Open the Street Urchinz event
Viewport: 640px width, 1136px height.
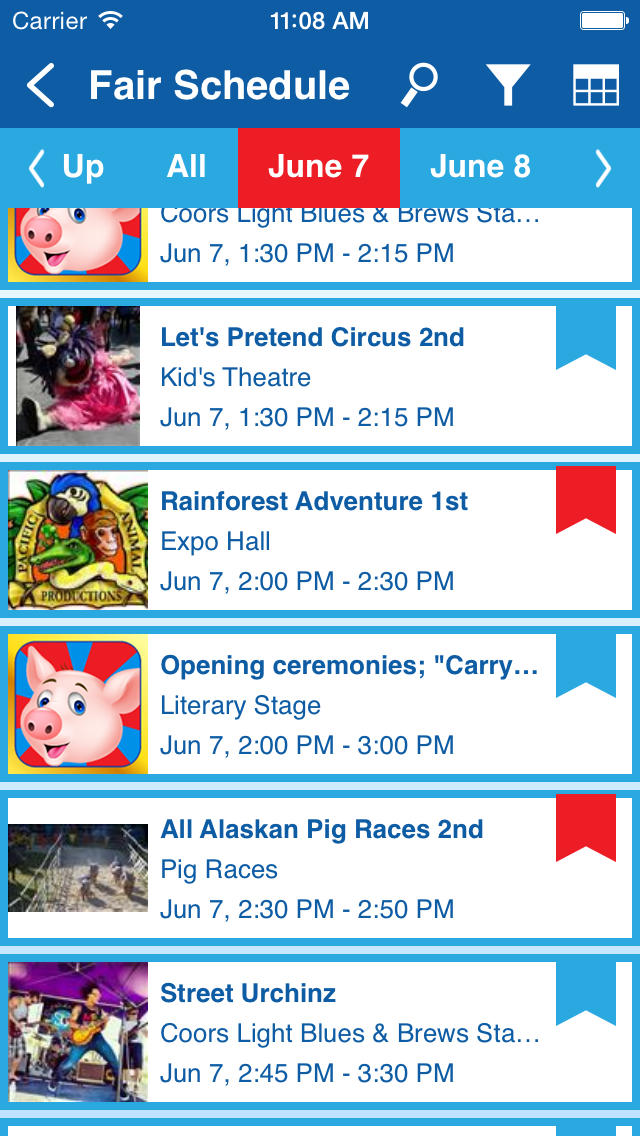[x=320, y=1032]
